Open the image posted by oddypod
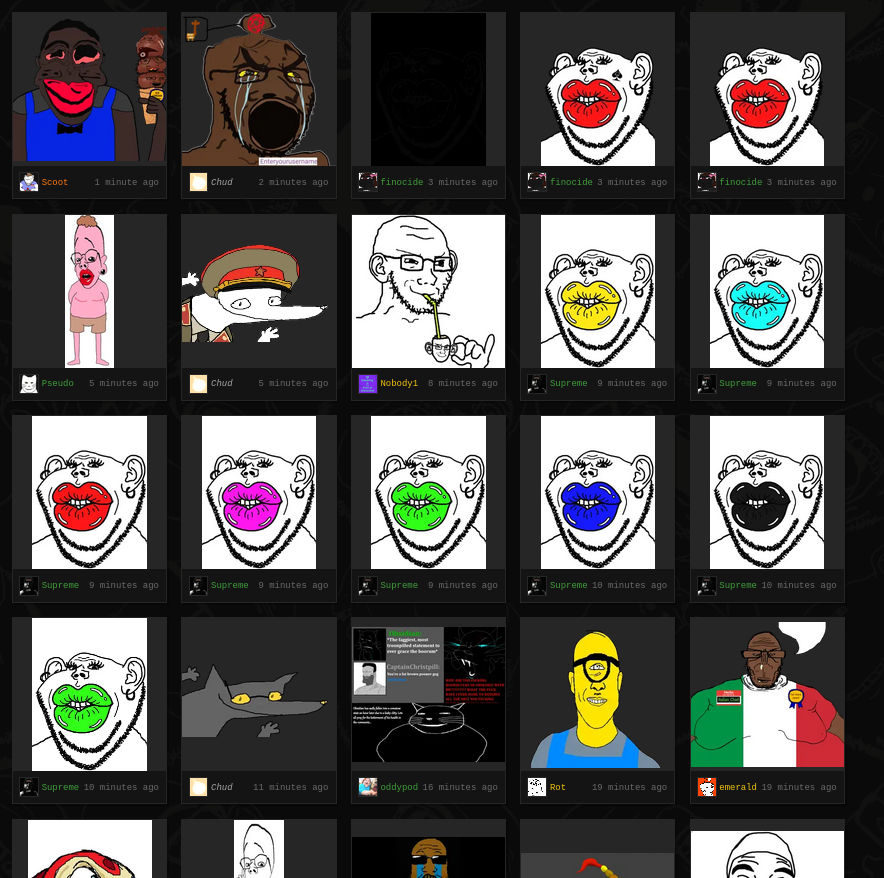Screen dimensions: 884x878 click(x=428, y=695)
